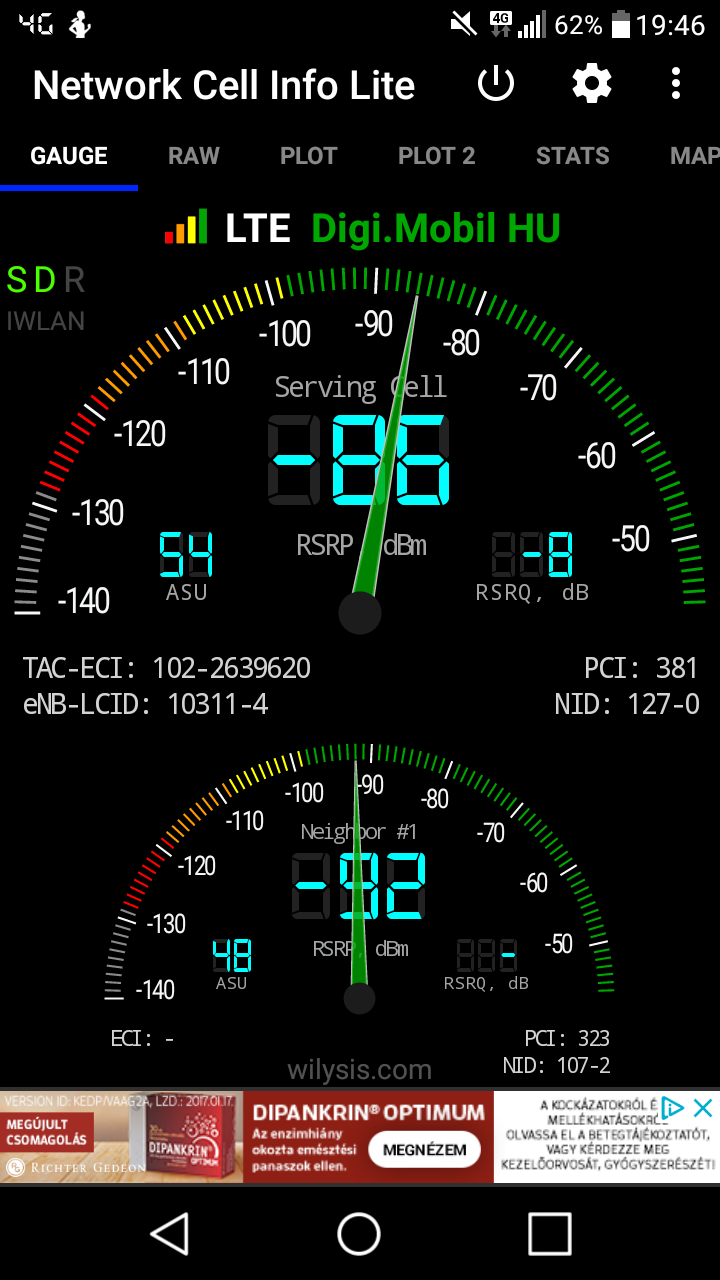
Task: Switch to the PLOT tab
Action: 308,156
